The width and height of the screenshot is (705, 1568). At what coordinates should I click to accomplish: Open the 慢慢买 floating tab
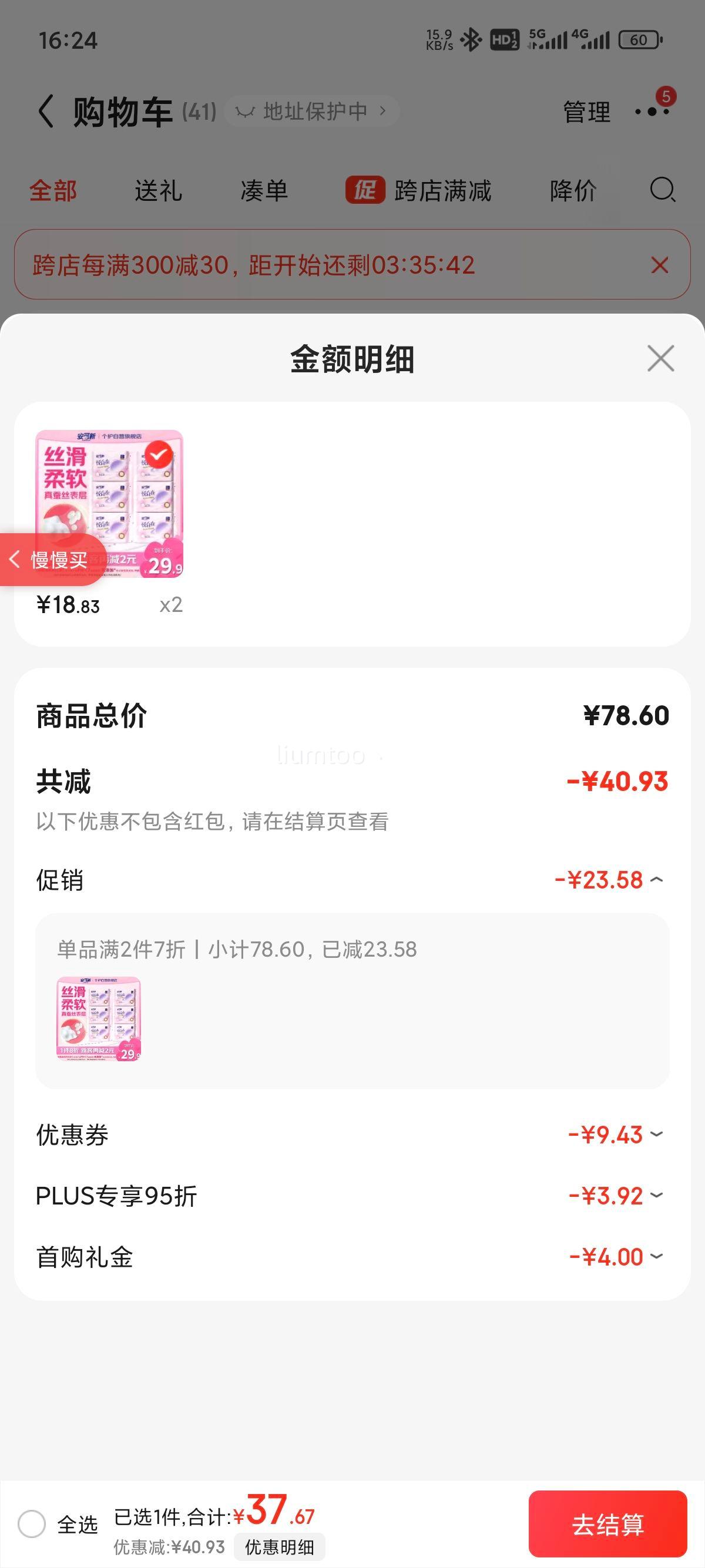[x=52, y=560]
